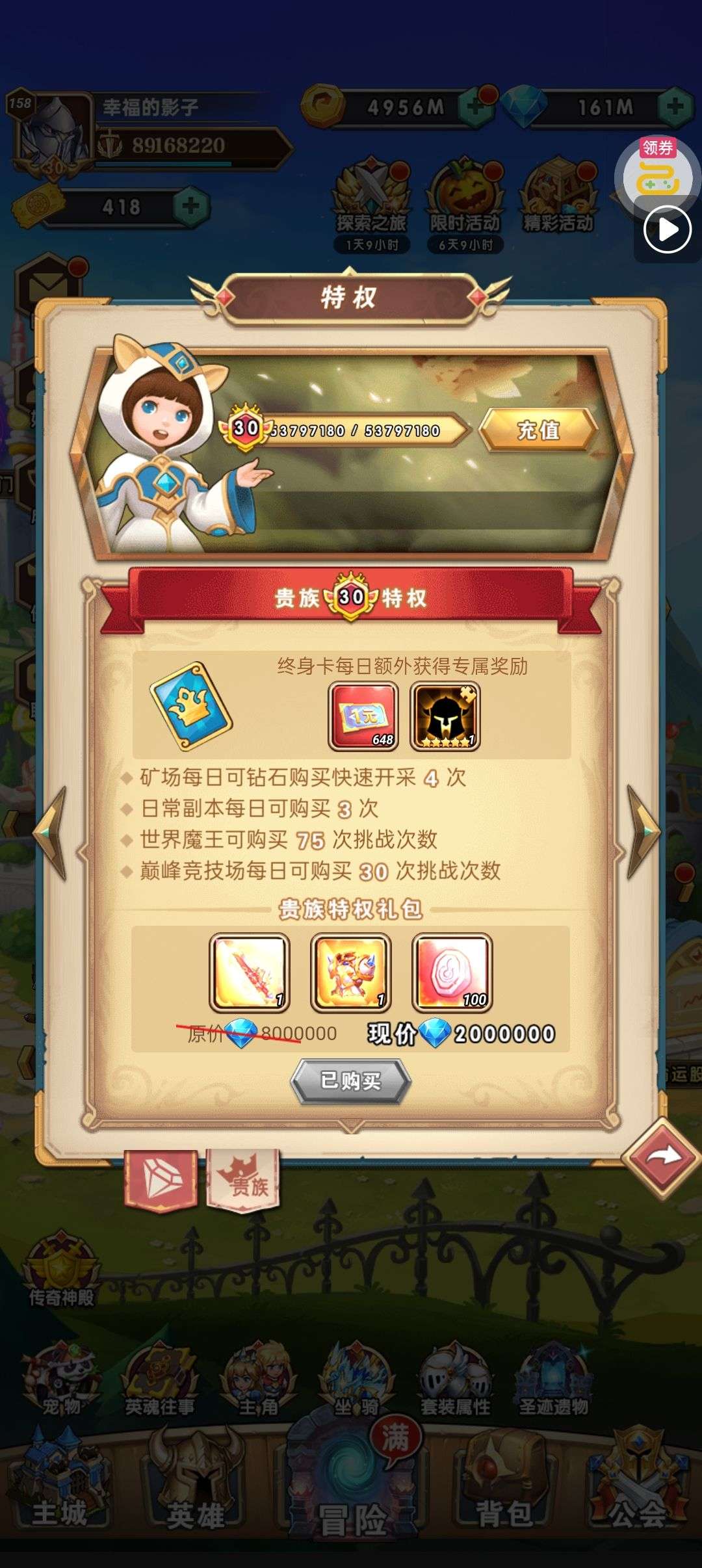Screen dimensions: 702x1568
Task: Inspect the red rune stone item (100)
Action: tap(452, 973)
